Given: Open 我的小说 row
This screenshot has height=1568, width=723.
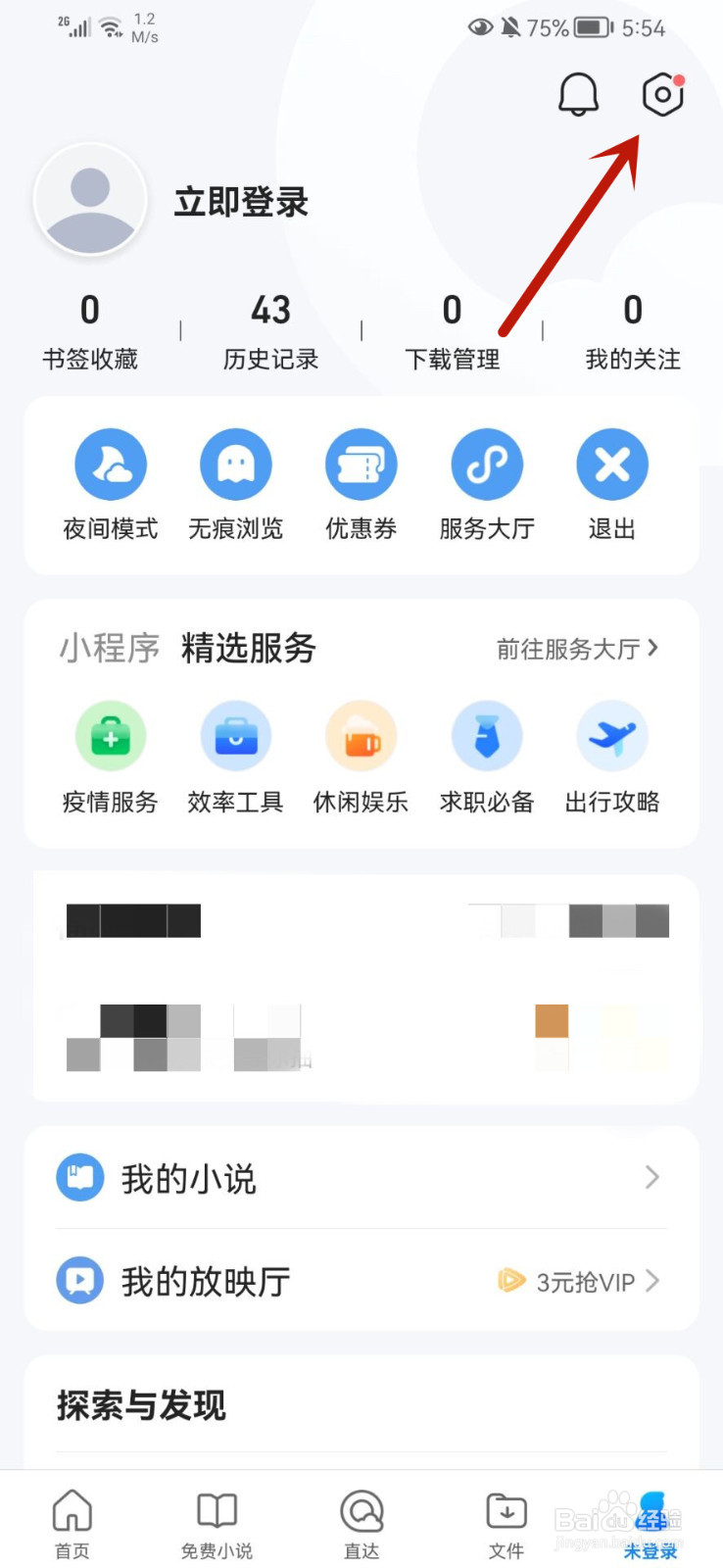Looking at the screenshot, I should (x=361, y=1178).
